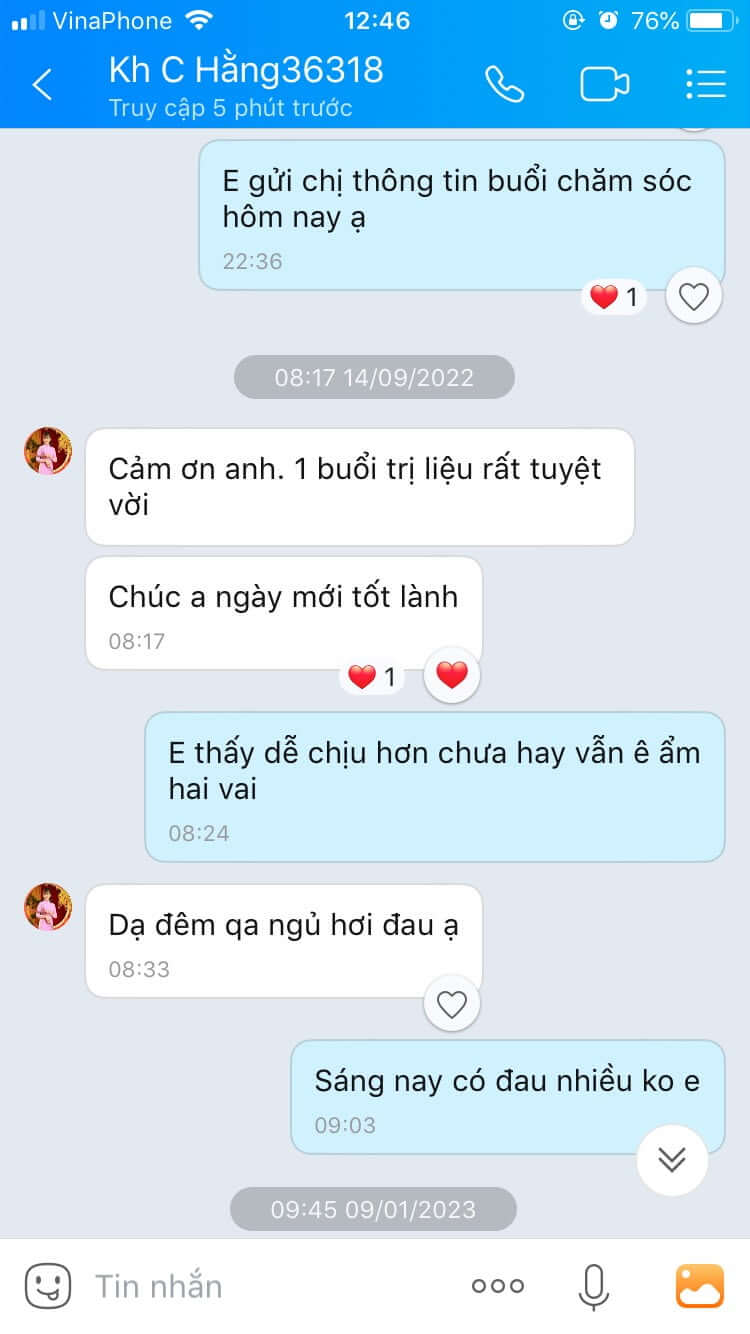Tap heart on 'Chúc a ngày mới tốt lành'

point(452,676)
